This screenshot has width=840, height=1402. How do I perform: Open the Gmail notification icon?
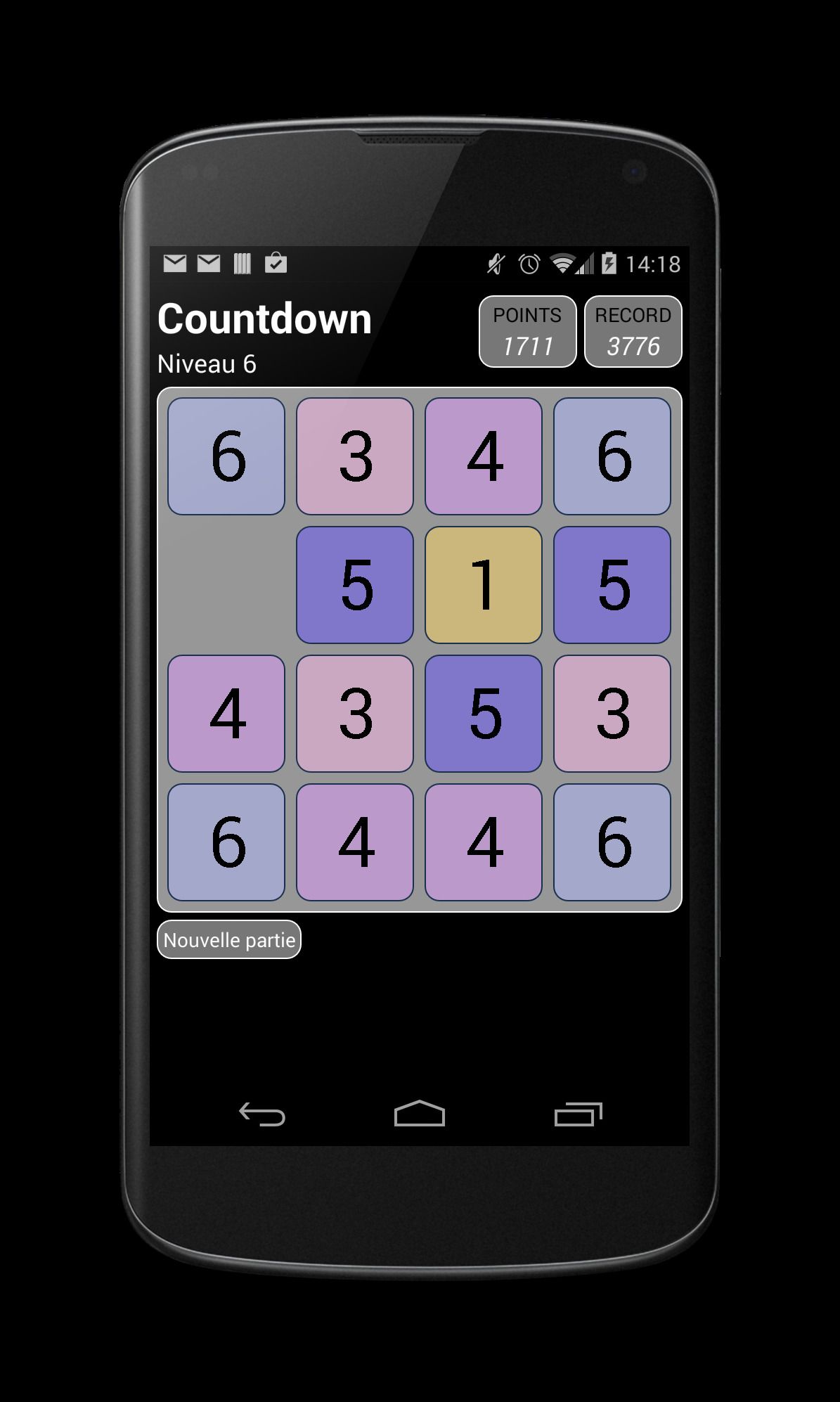click(174, 262)
